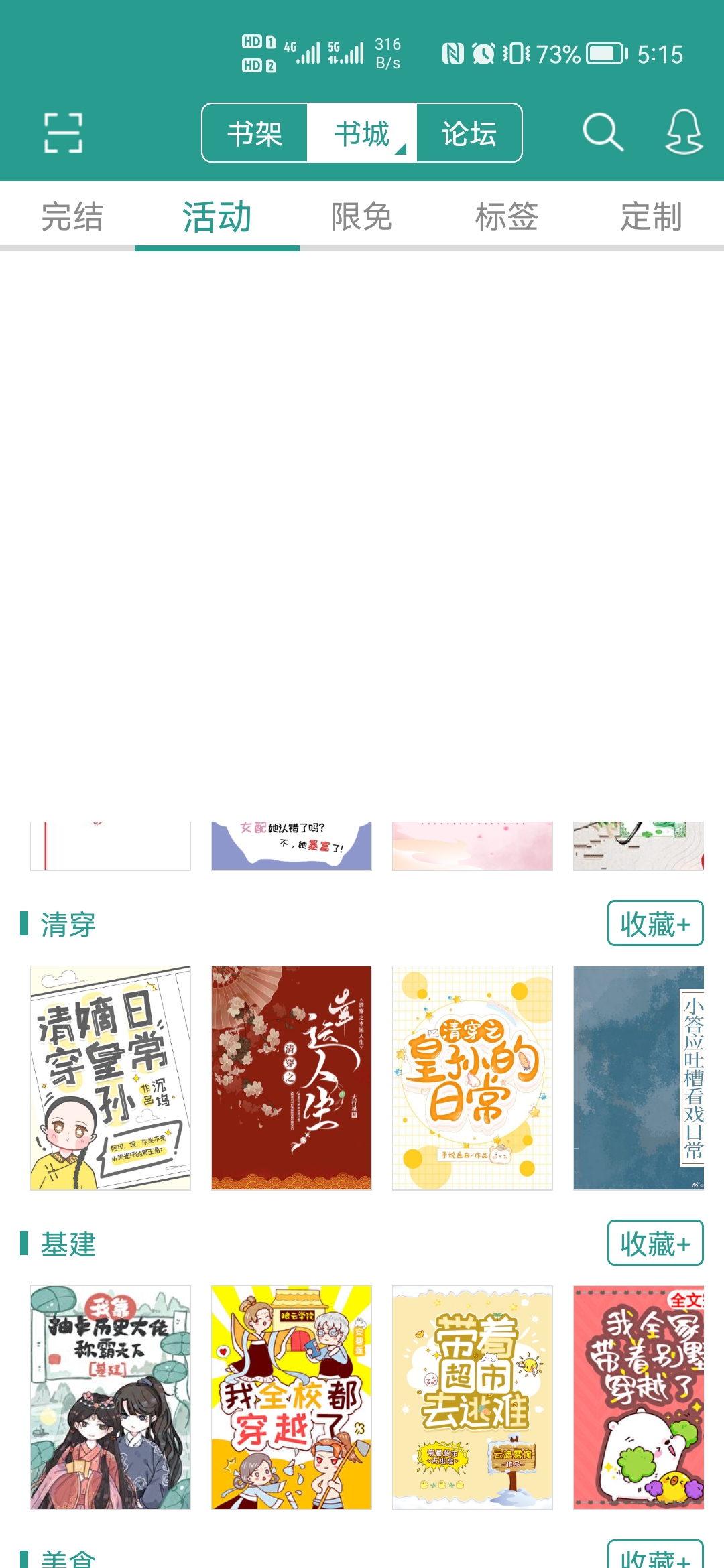Open the red cover 幸运人生 book
The height and width of the screenshot is (1568, 724).
[x=292, y=1077]
